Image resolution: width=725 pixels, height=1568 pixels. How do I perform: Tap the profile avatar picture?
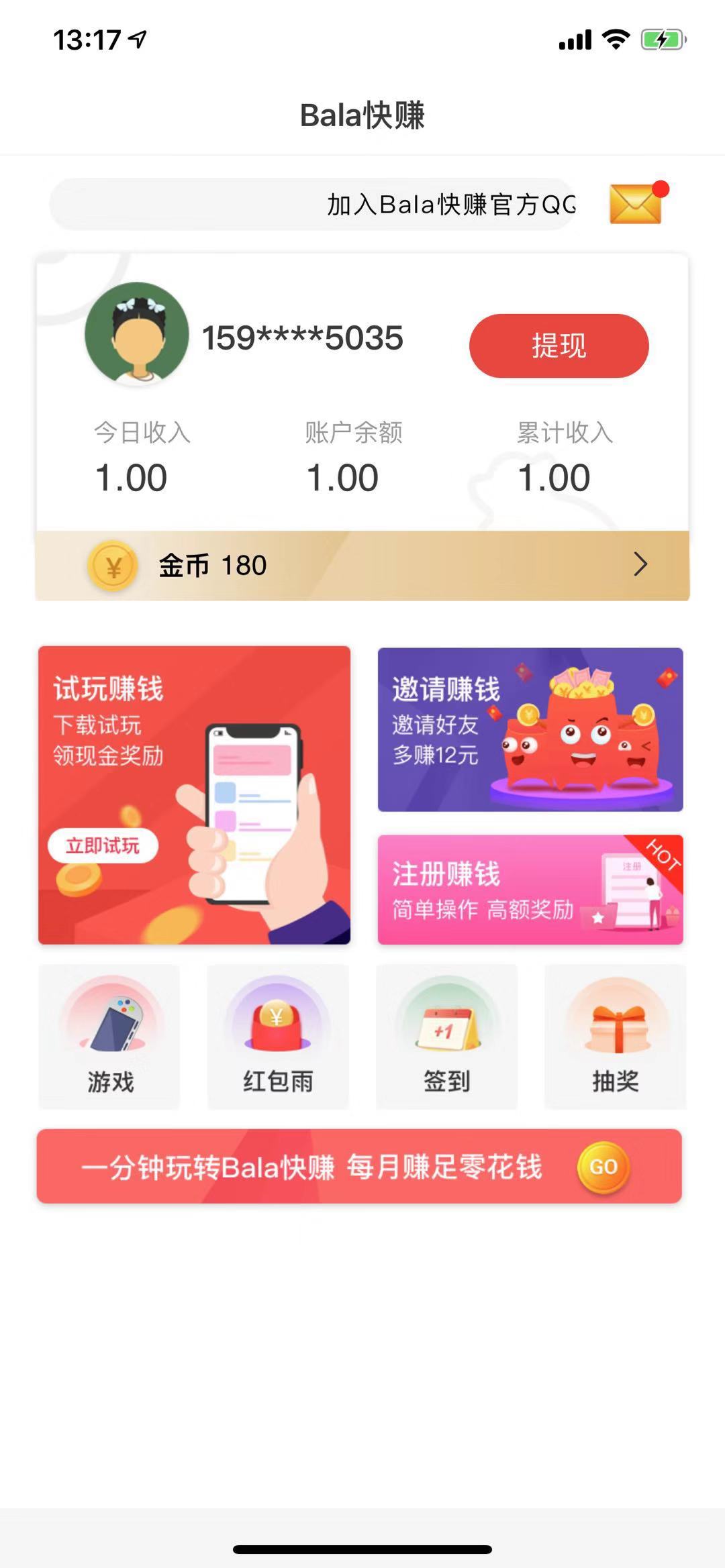click(137, 335)
